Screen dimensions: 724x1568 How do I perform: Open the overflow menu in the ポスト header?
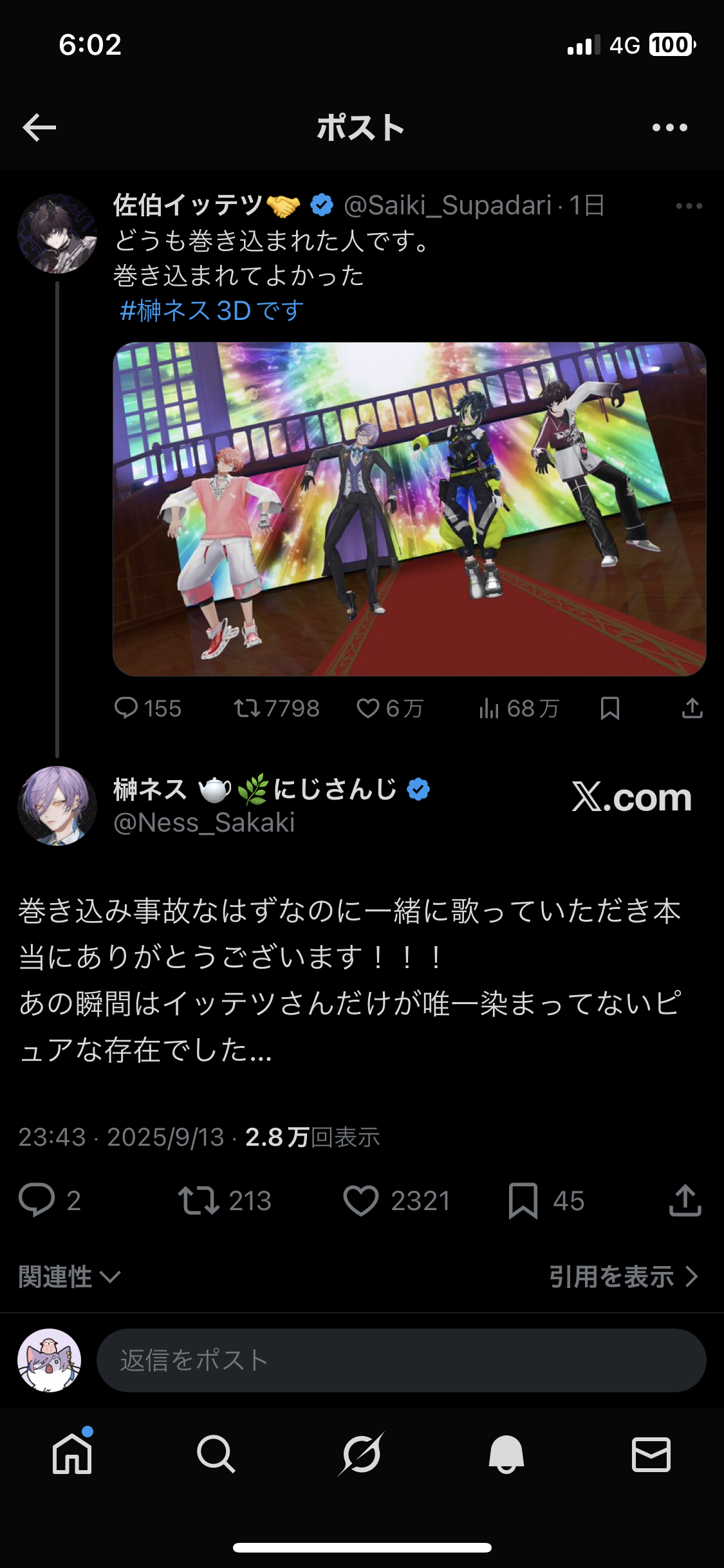tap(669, 127)
